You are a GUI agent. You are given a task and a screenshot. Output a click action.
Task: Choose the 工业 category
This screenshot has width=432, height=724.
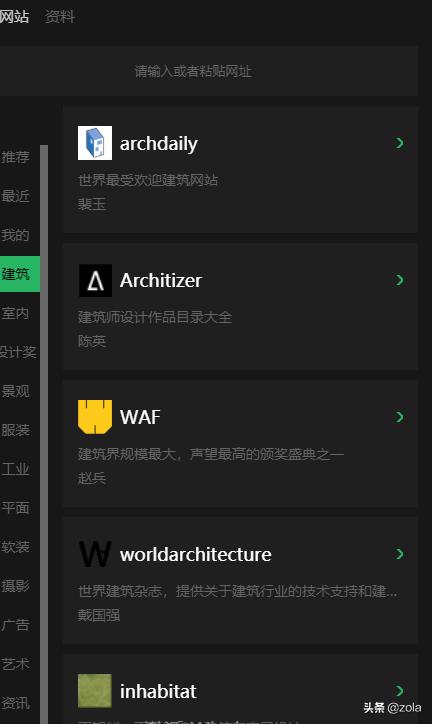click(x=15, y=469)
